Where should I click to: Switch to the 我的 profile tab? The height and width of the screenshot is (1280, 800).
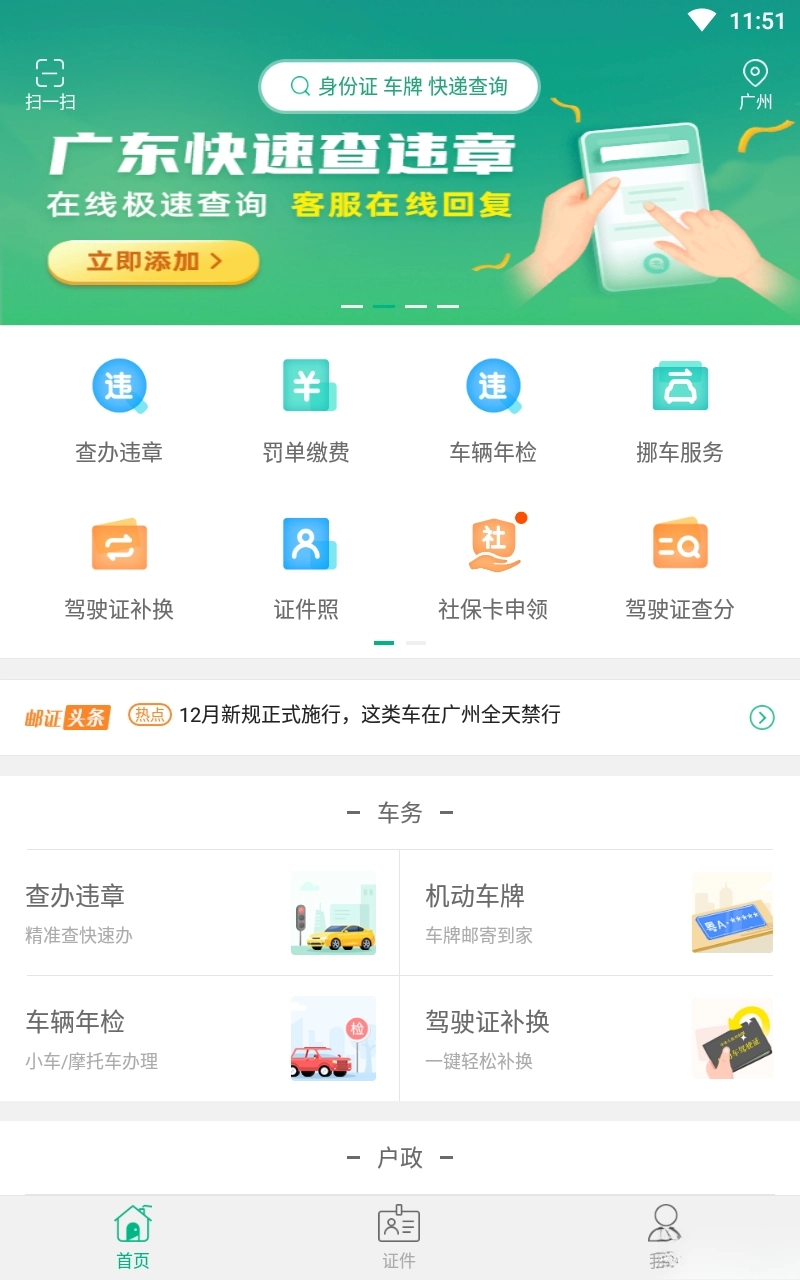pos(665,1235)
